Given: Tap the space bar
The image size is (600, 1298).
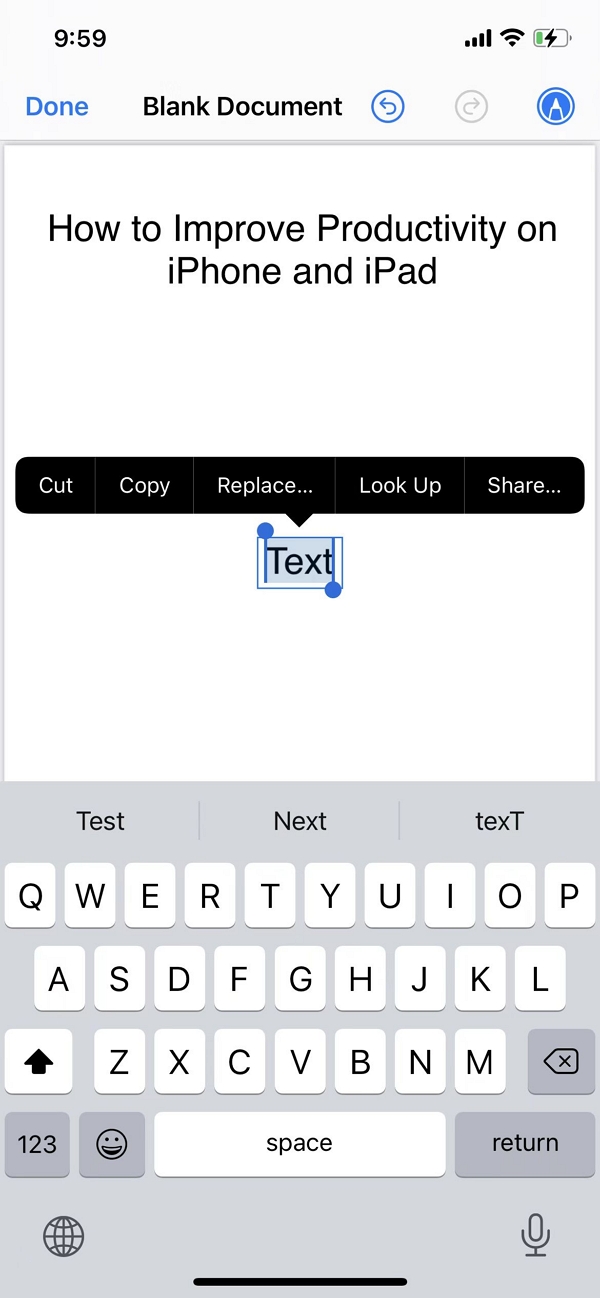Looking at the screenshot, I should [299, 1144].
